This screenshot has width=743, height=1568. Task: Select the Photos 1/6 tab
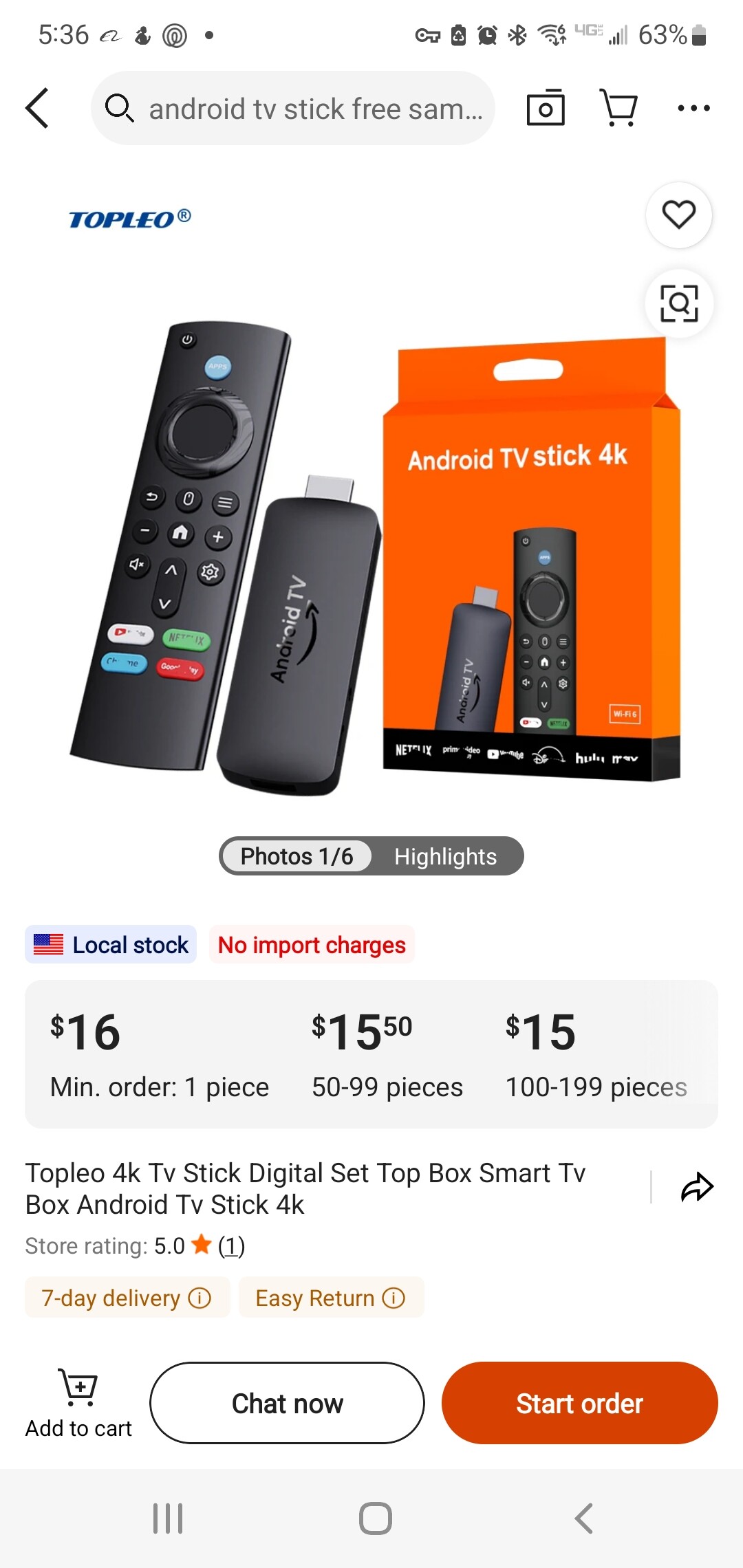point(297,856)
